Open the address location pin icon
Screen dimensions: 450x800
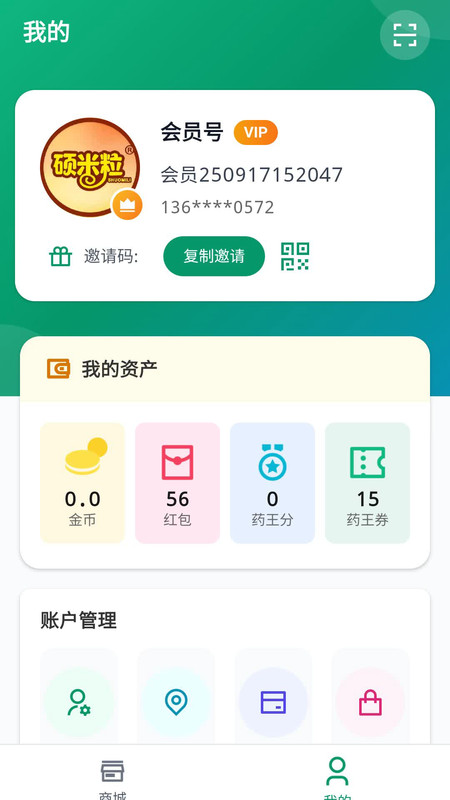(x=176, y=703)
